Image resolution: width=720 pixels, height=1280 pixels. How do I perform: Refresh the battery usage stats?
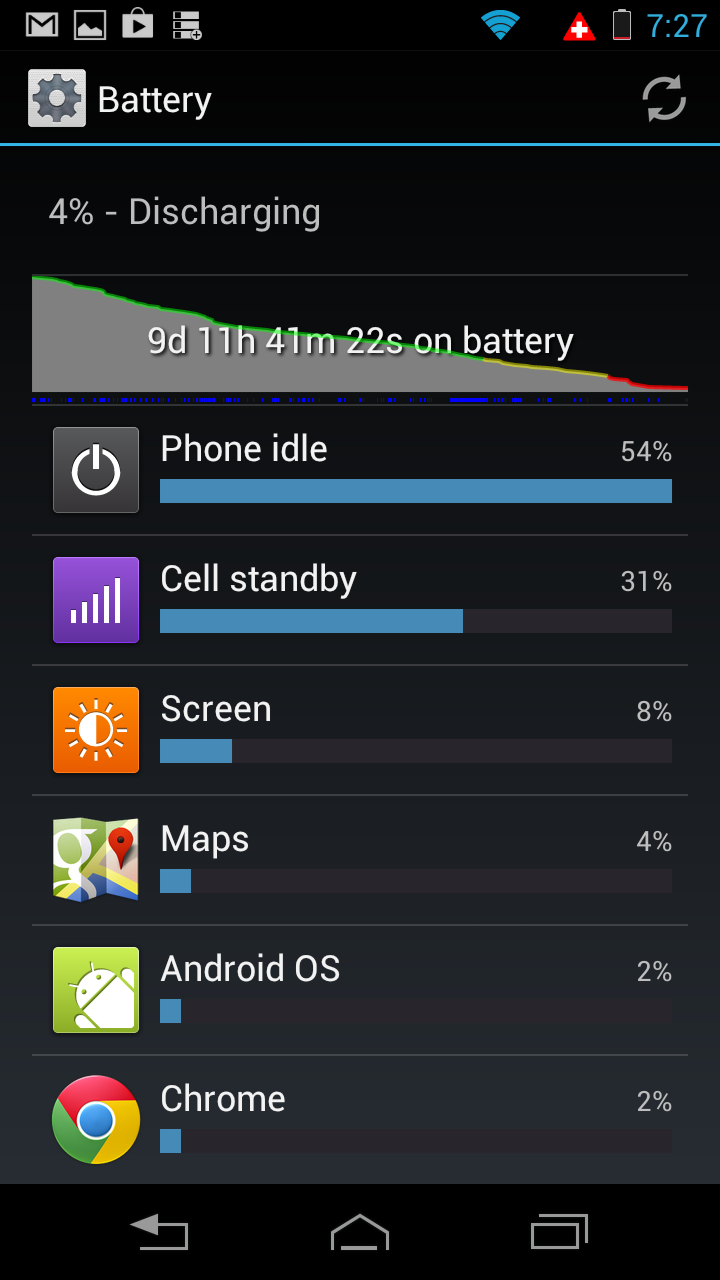(663, 99)
